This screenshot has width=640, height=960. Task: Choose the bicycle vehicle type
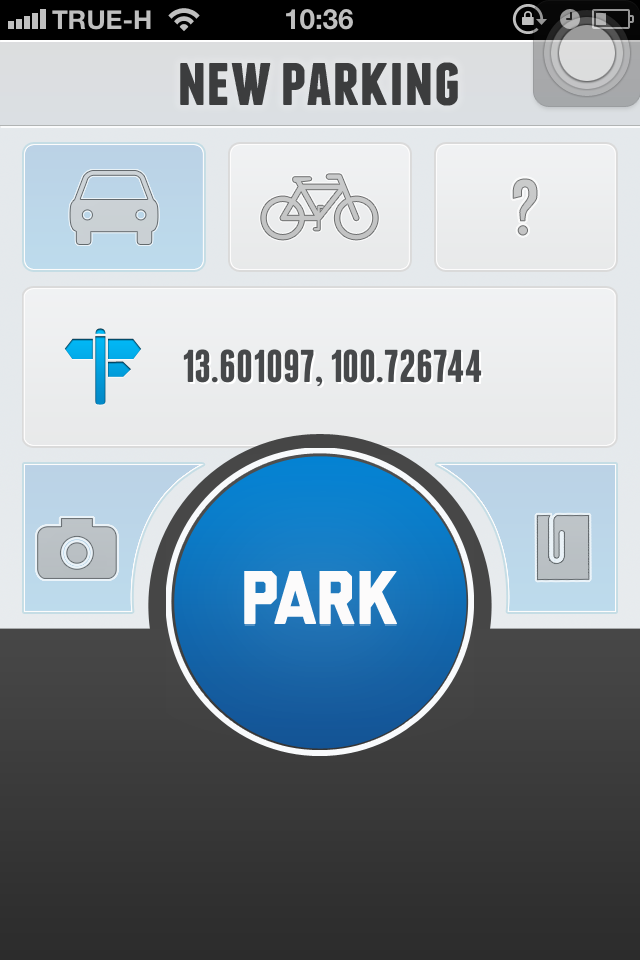[x=320, y=207]
